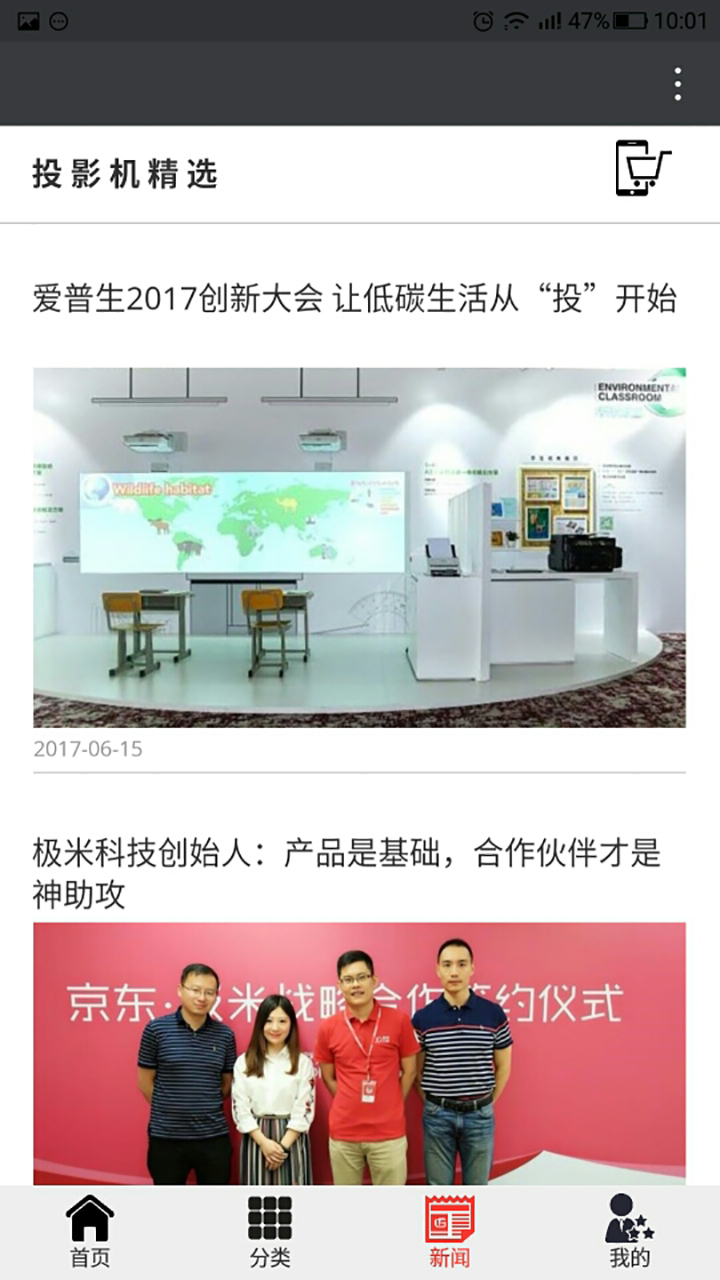Screen dimensions: 720x1280
Task: Open the 爱普生2017创新大会 article
Action: click(355, 298)
